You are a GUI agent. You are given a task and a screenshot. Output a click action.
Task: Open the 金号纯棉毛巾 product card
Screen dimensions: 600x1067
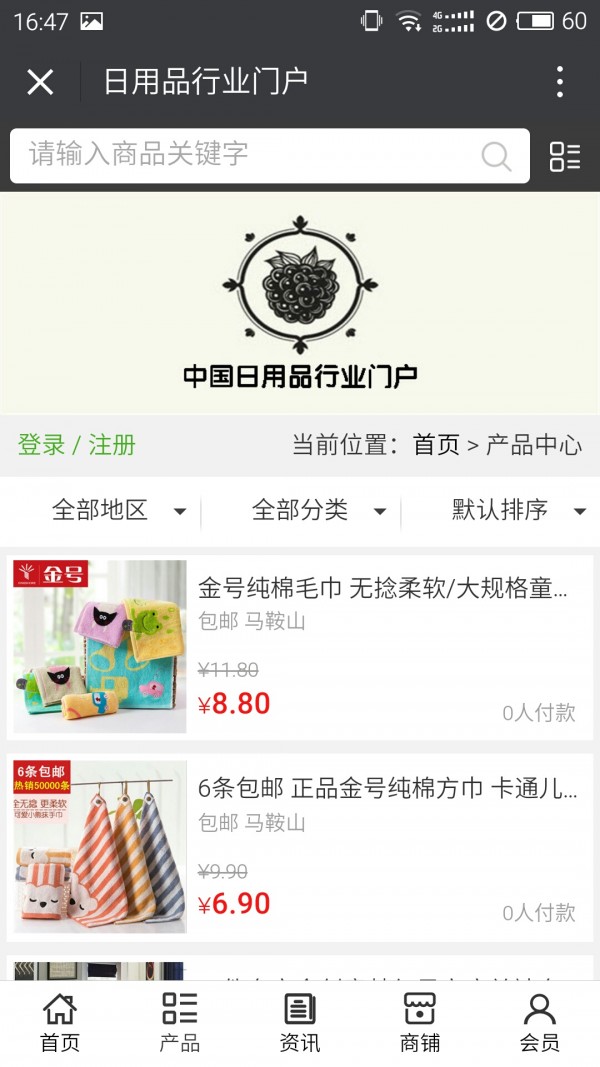click(x=300, y=647)
